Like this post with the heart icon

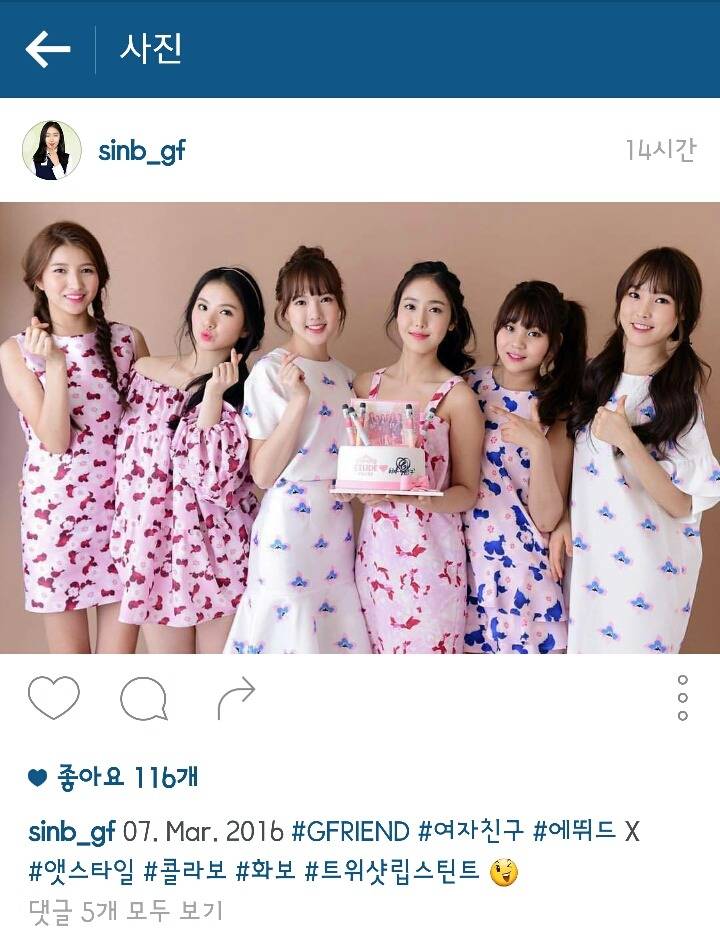[53, 698]
